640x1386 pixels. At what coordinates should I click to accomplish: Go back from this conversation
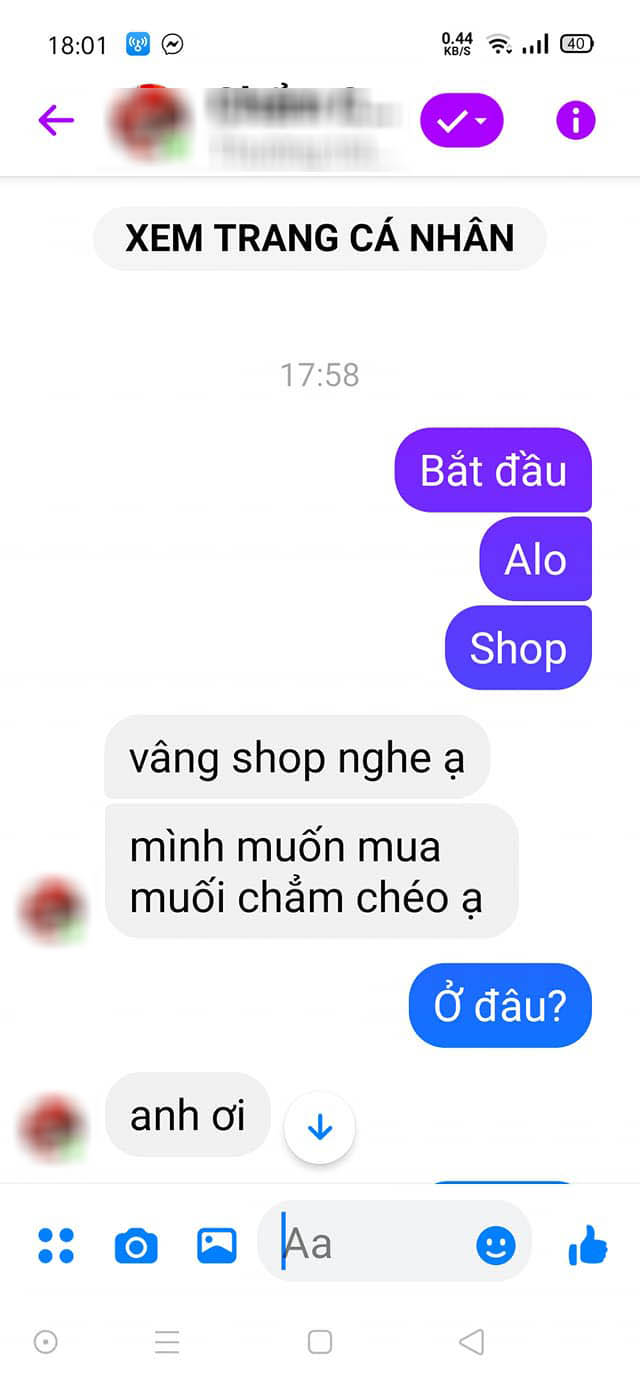tap(56, 121)
